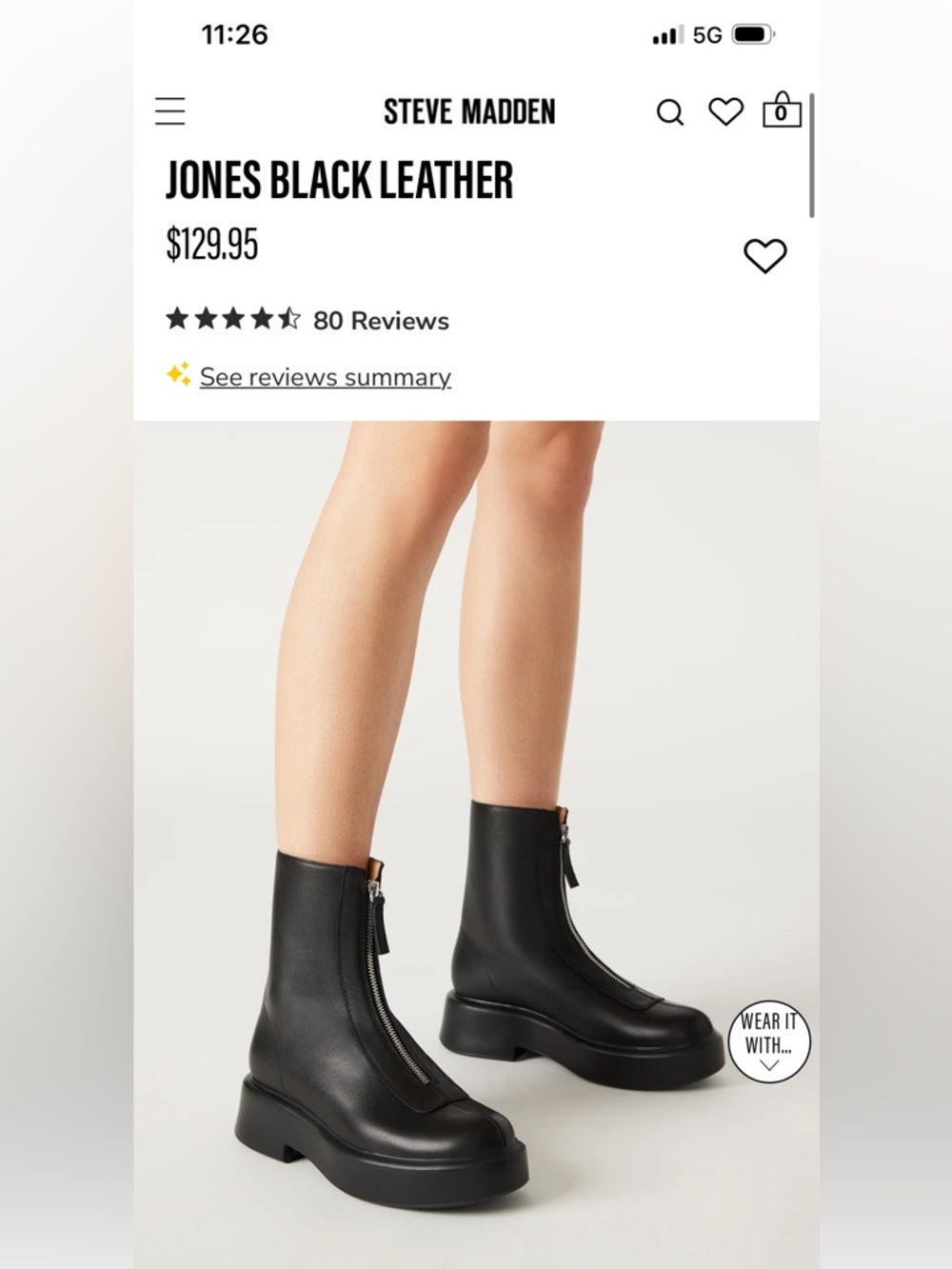Open the 80 Reviews link
This screenshot has height=1269, width=952.
[380, 320]
